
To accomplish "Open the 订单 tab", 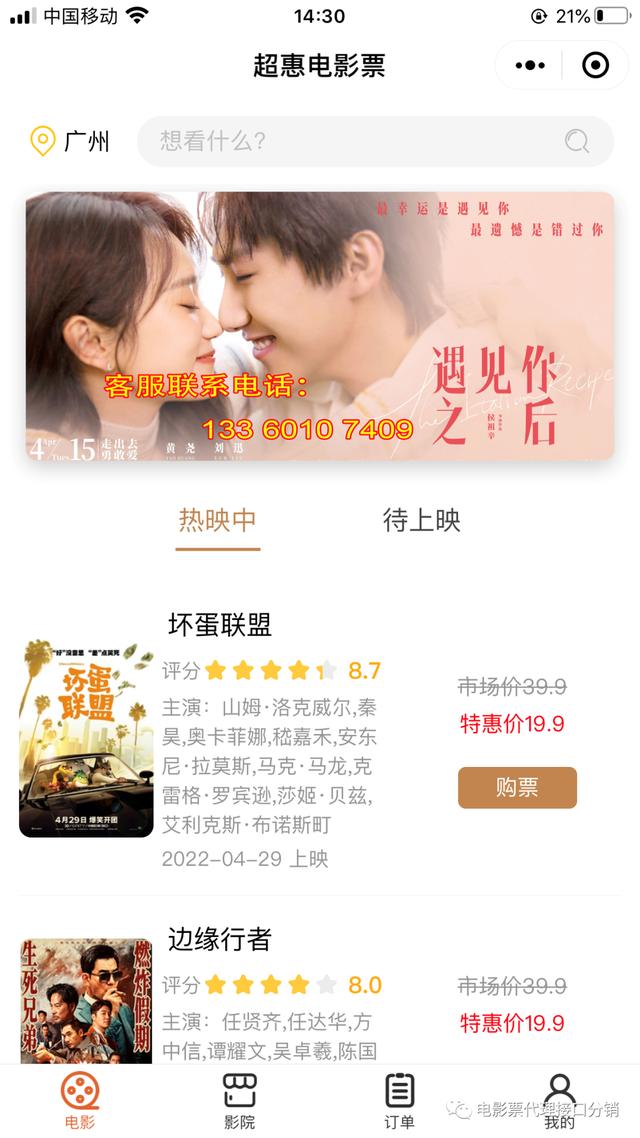I will tap(399, 1100).
